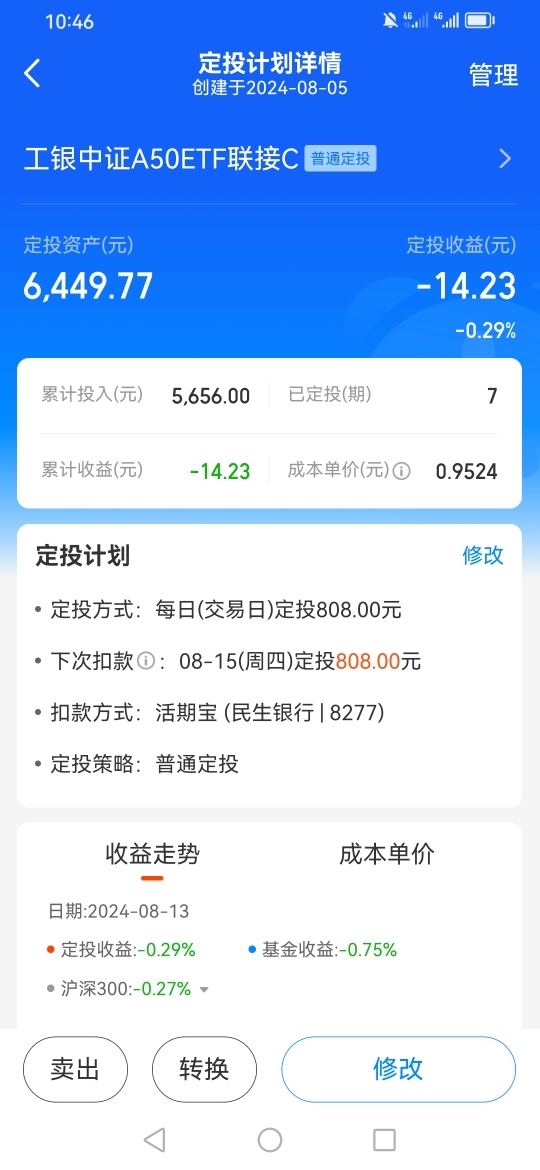Tap the info icon beside 成本单价(元)
The image size is (540, 1170).
pos(401,471)
